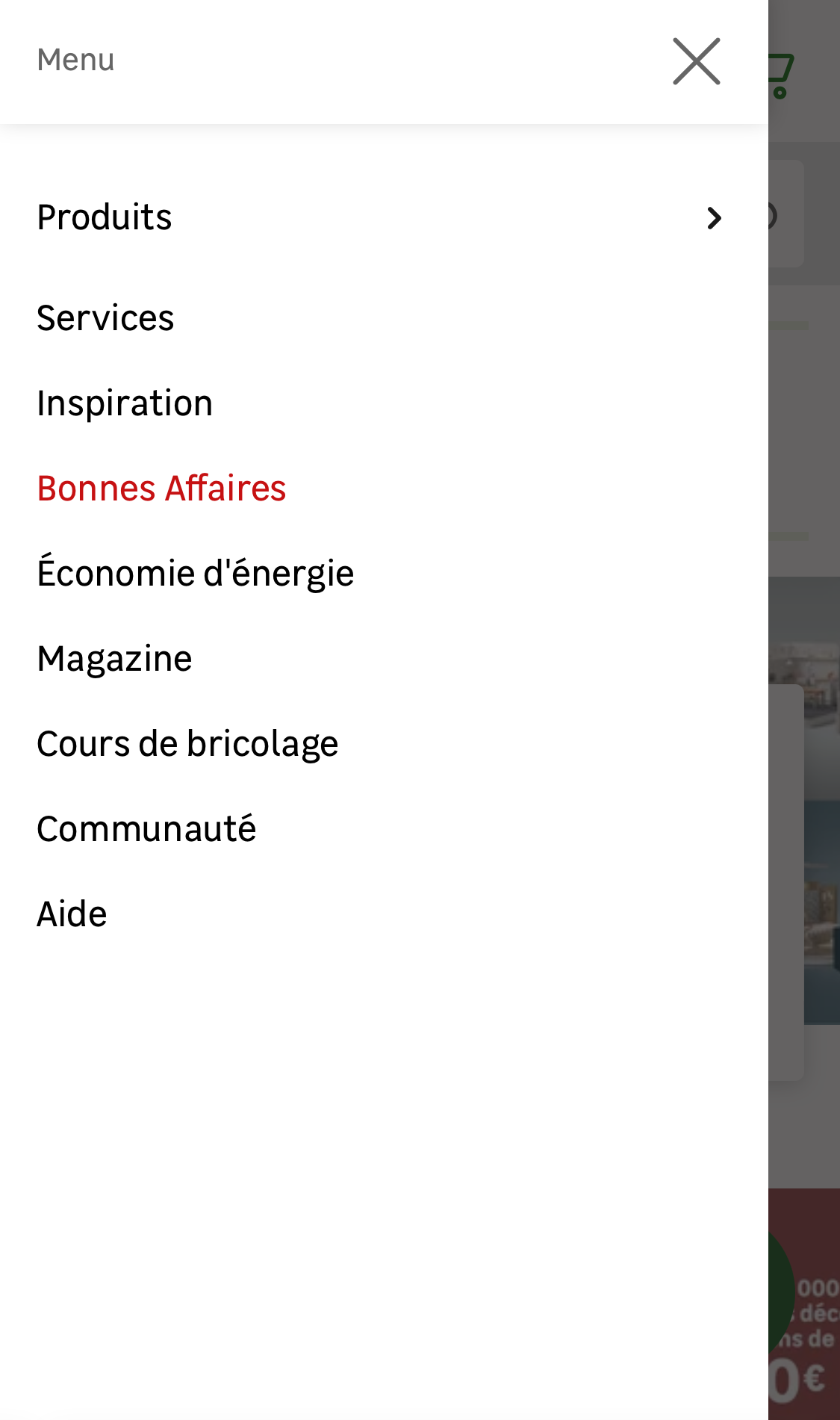Click the chevron arrow next to Produits
This screenshot has width=840, height=1420.
(715, 217)
